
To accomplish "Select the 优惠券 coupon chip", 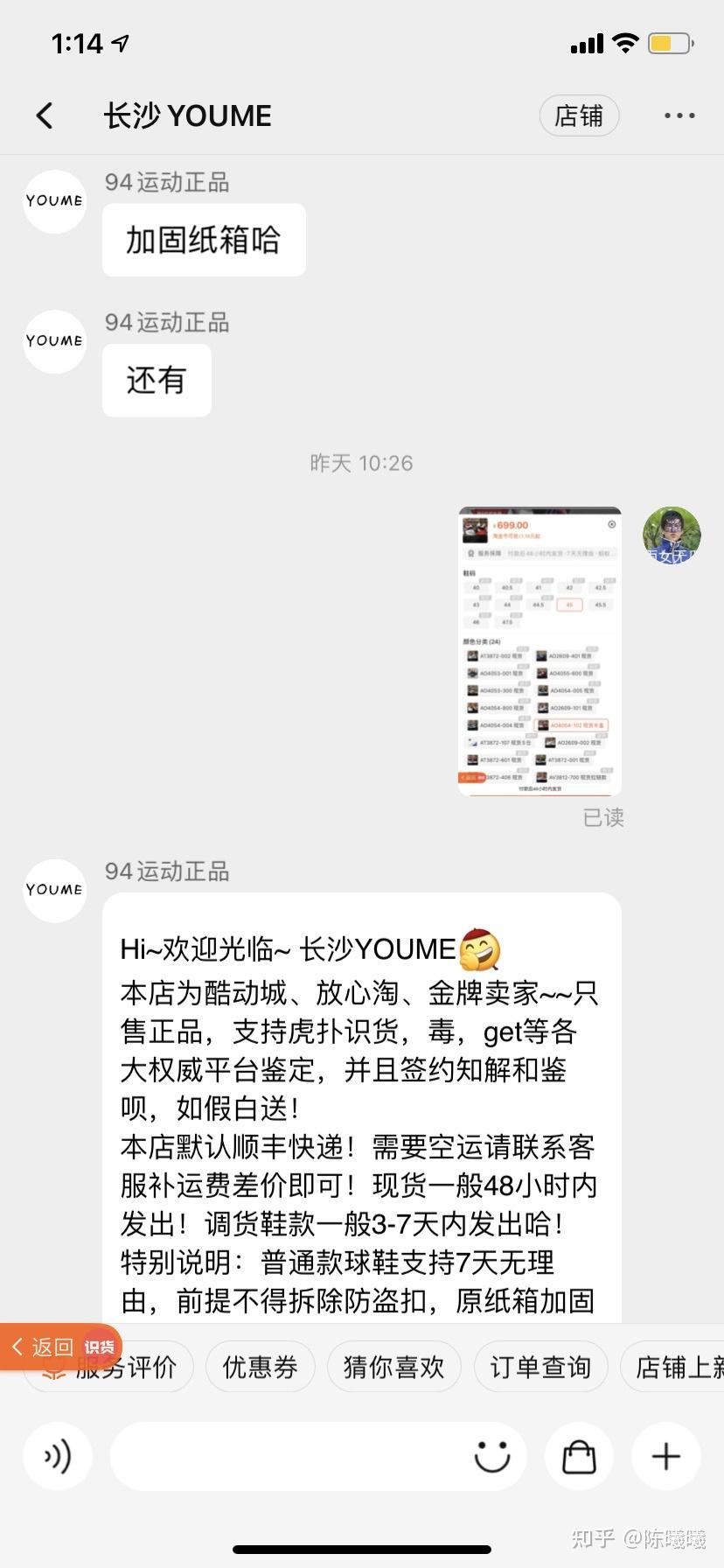I will click(260, 1367).
